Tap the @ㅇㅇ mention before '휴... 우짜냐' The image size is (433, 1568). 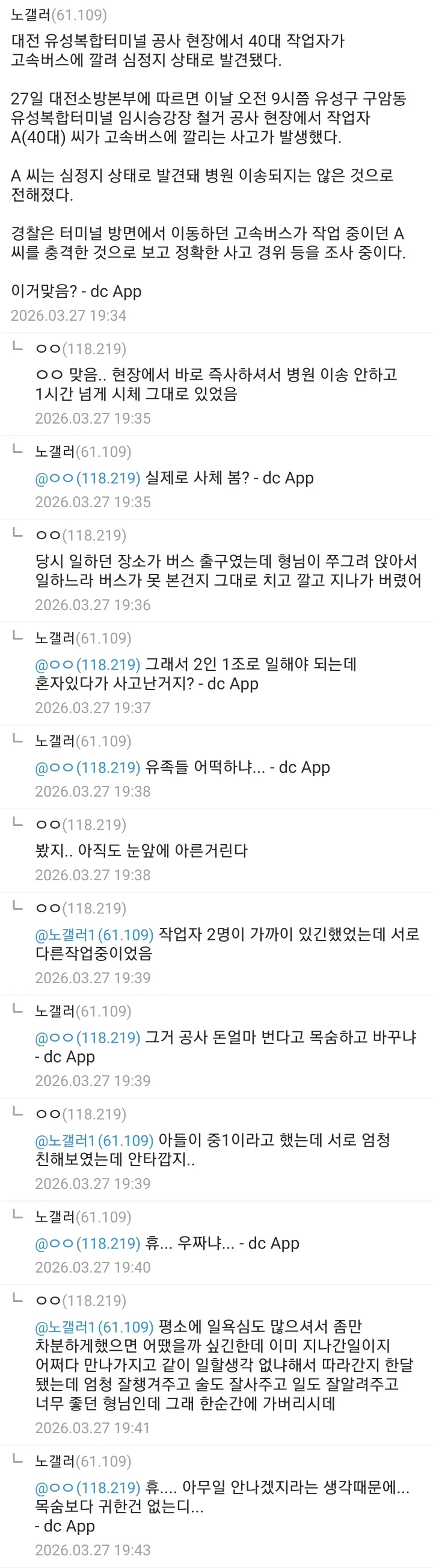coord(88,1243)
